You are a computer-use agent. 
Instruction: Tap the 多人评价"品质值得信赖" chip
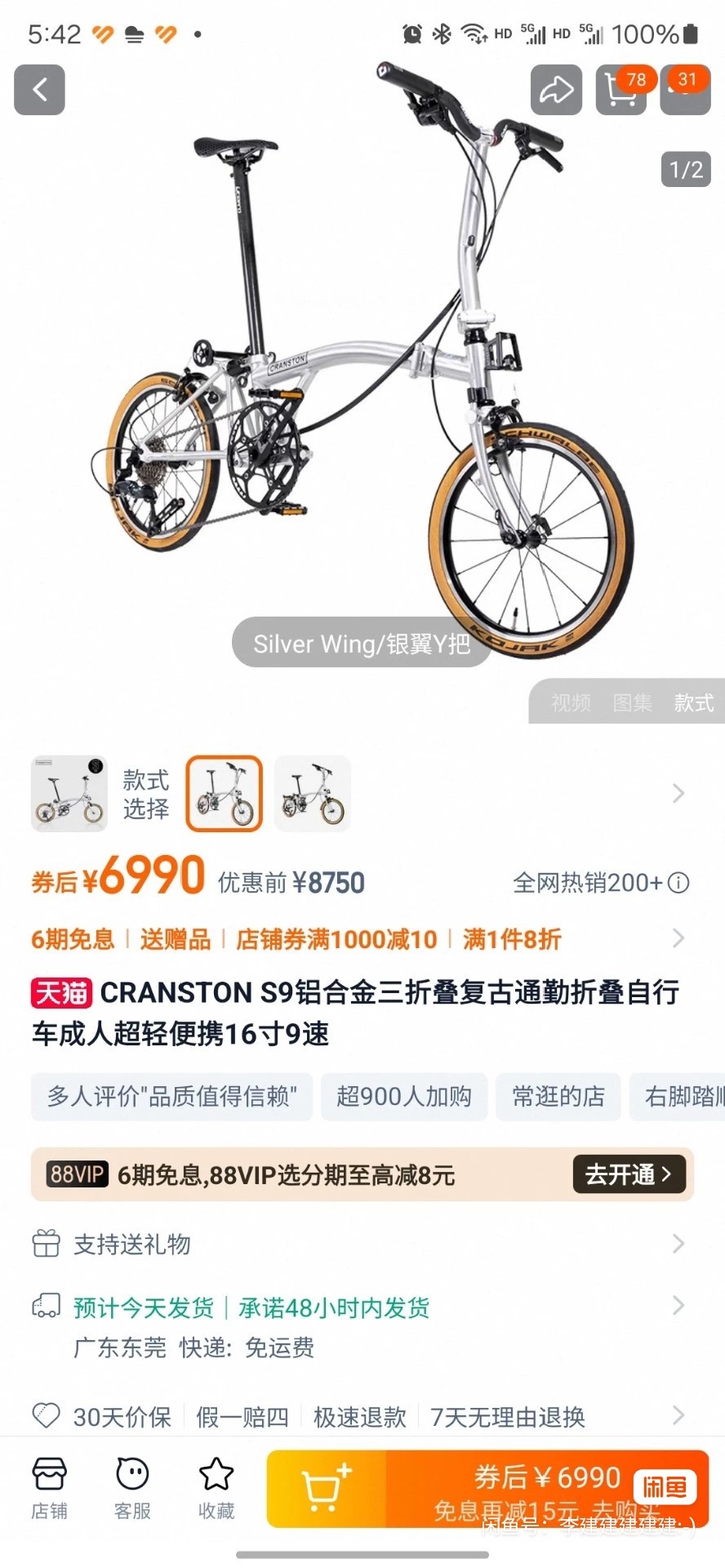171,1096
